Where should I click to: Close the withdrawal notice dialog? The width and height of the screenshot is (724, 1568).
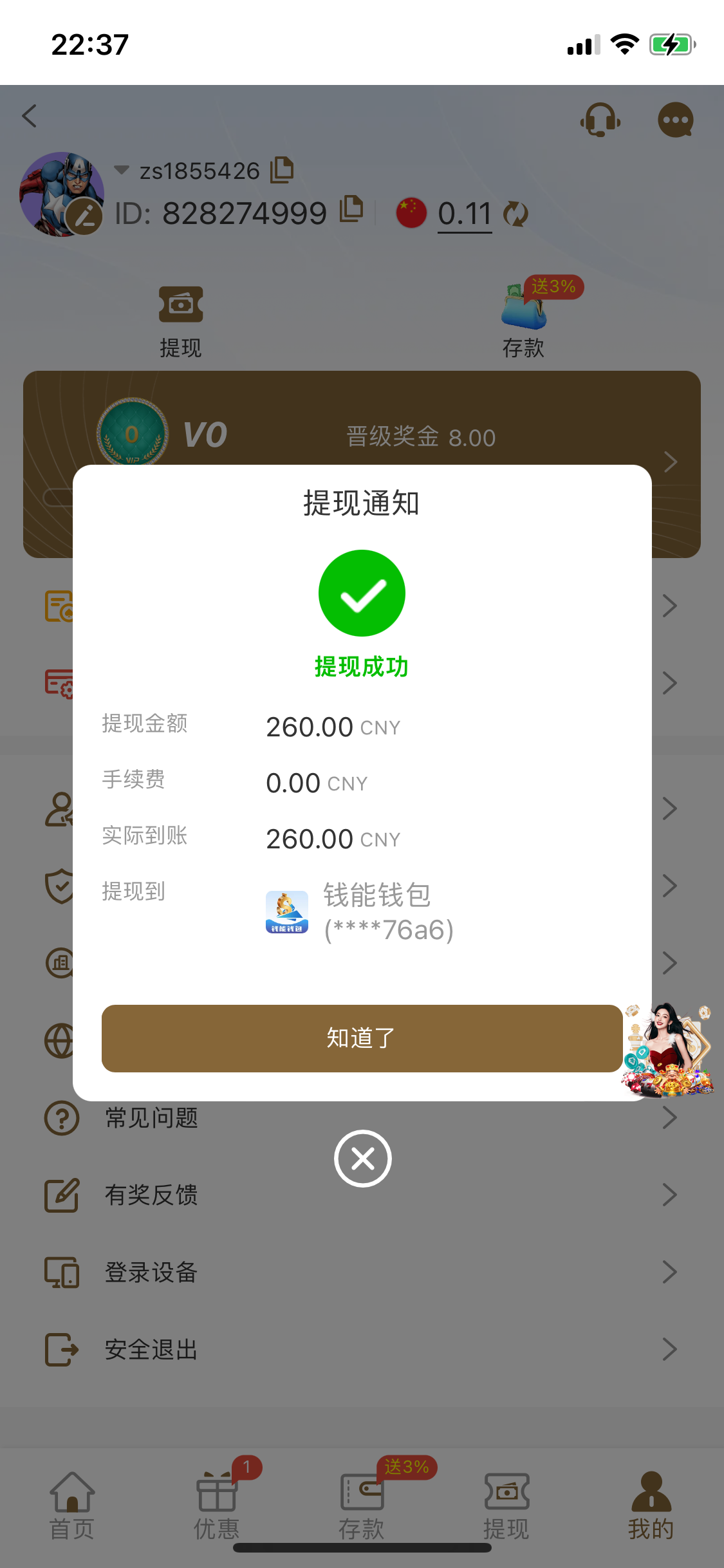pyautogui.click(x=362, y=1159)
